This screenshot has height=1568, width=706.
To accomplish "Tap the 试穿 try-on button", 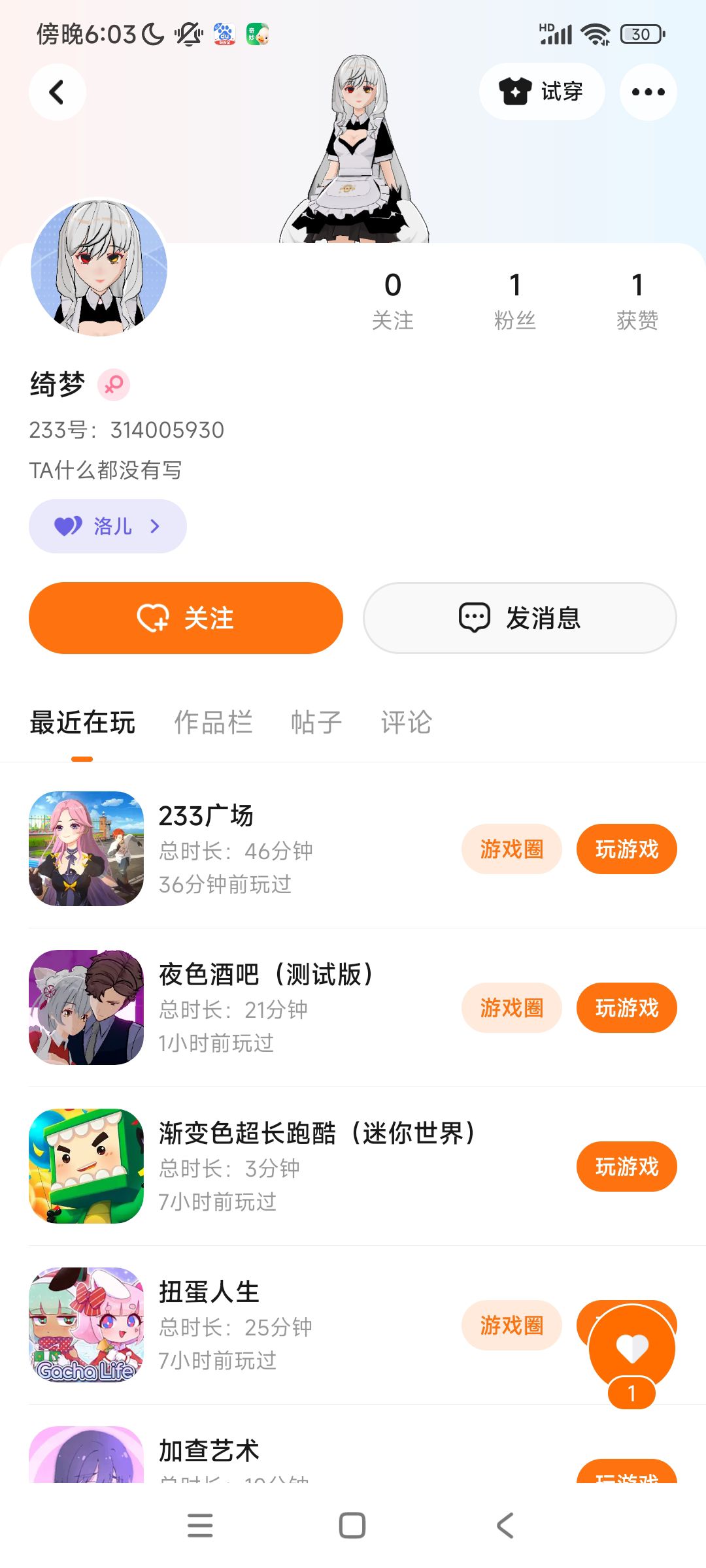I will (541, 92).
